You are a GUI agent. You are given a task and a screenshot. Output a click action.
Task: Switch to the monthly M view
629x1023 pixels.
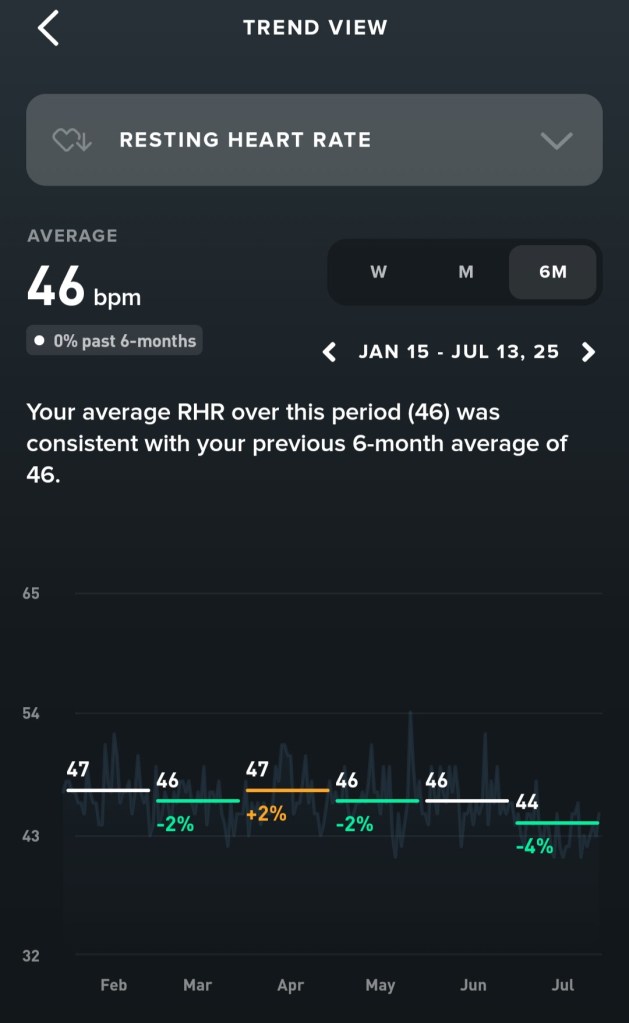(x=466, y=272)
